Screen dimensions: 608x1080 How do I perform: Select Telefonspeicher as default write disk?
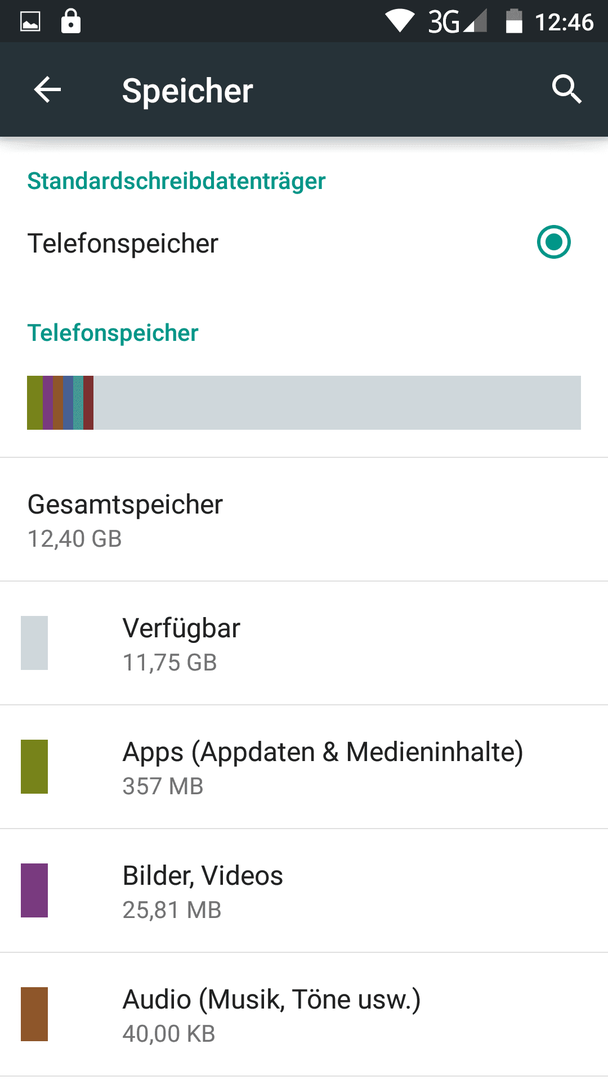[304, 242]
